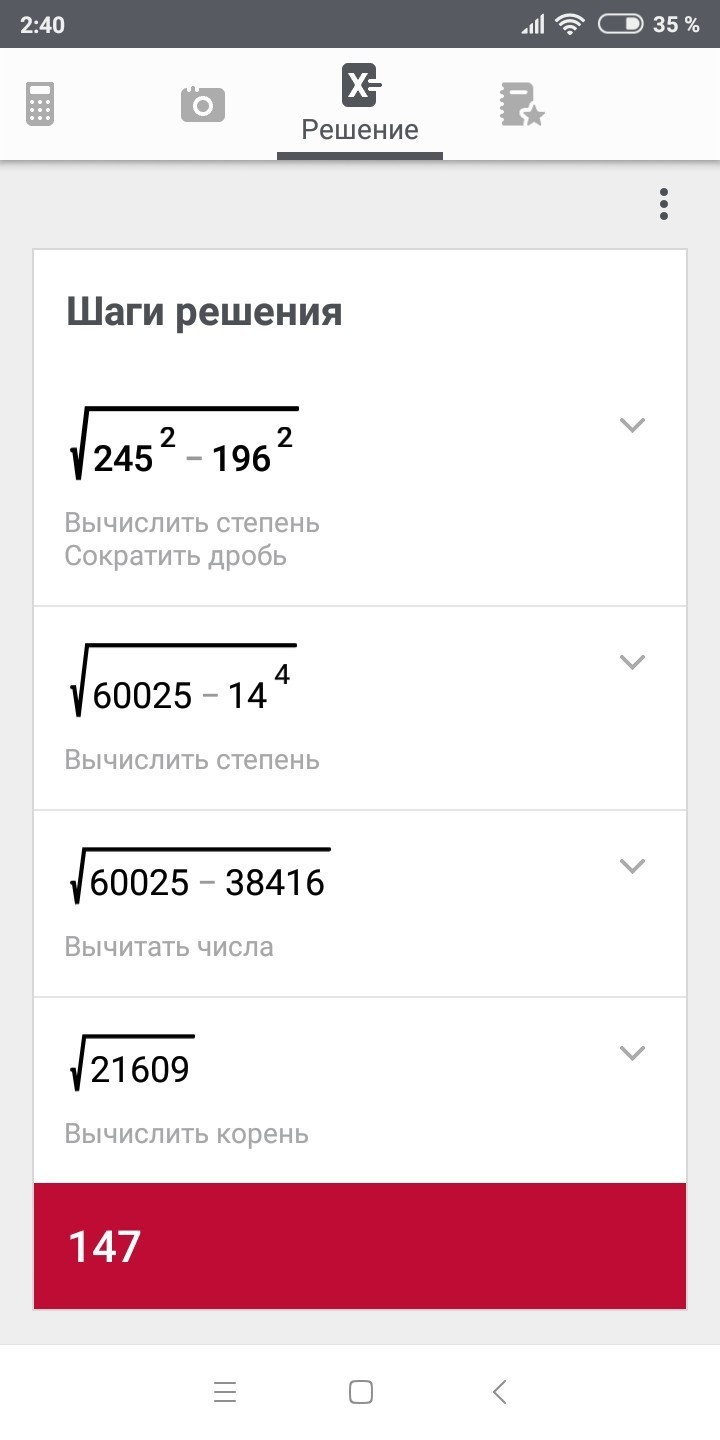Image resolution: width=720 pixels, height=1440 pixels.
Task: Go to the home screen
Action: [361, 1392]
